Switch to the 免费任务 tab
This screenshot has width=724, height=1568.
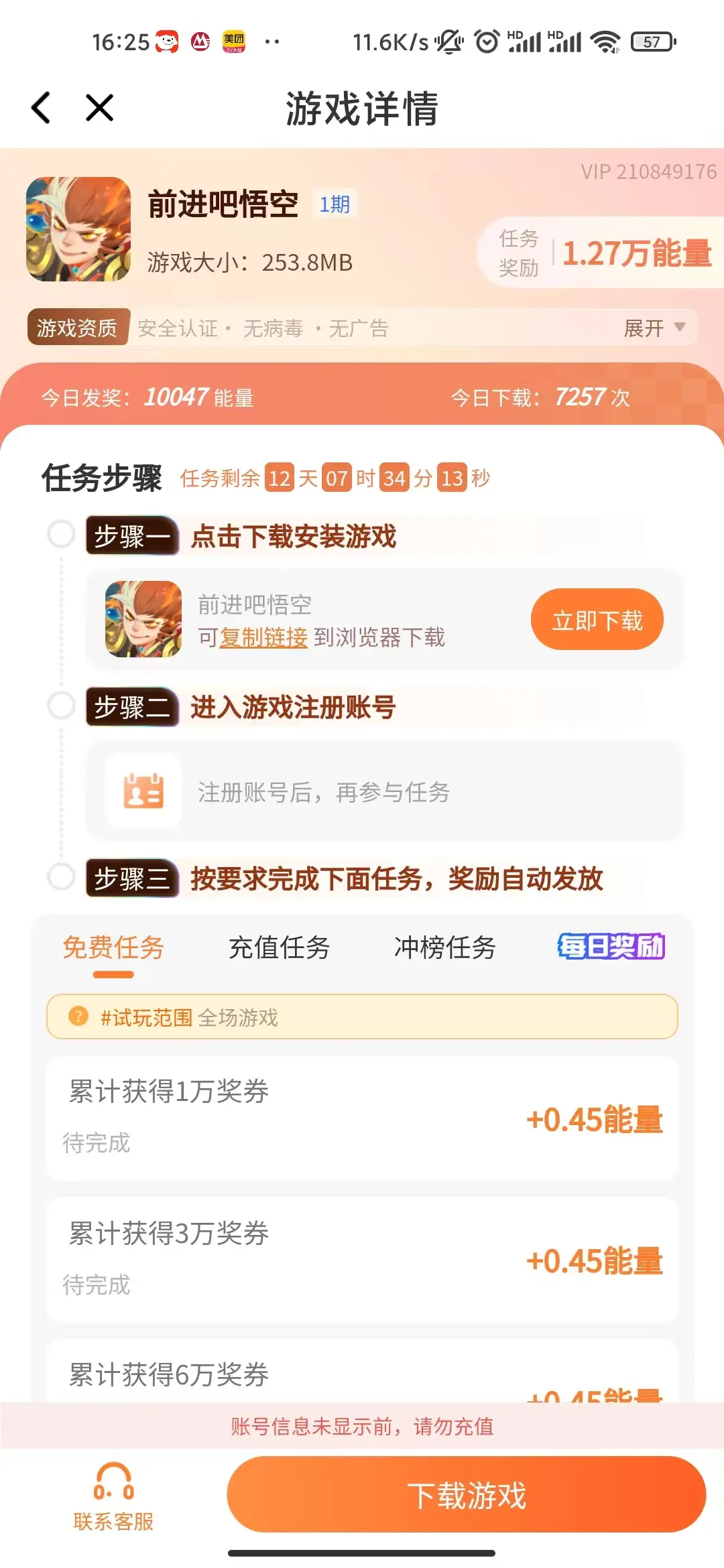point(113,948)
